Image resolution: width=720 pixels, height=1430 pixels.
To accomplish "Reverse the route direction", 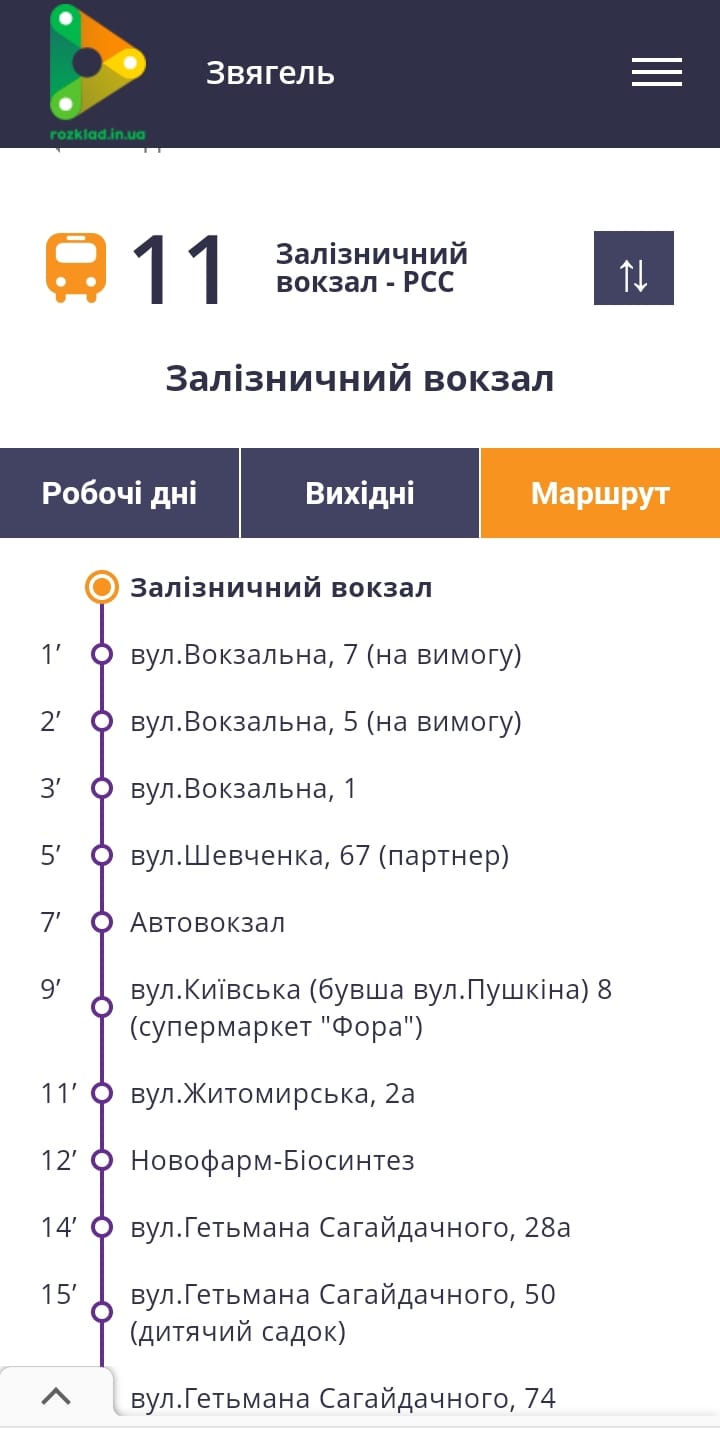I will (634, 268).
